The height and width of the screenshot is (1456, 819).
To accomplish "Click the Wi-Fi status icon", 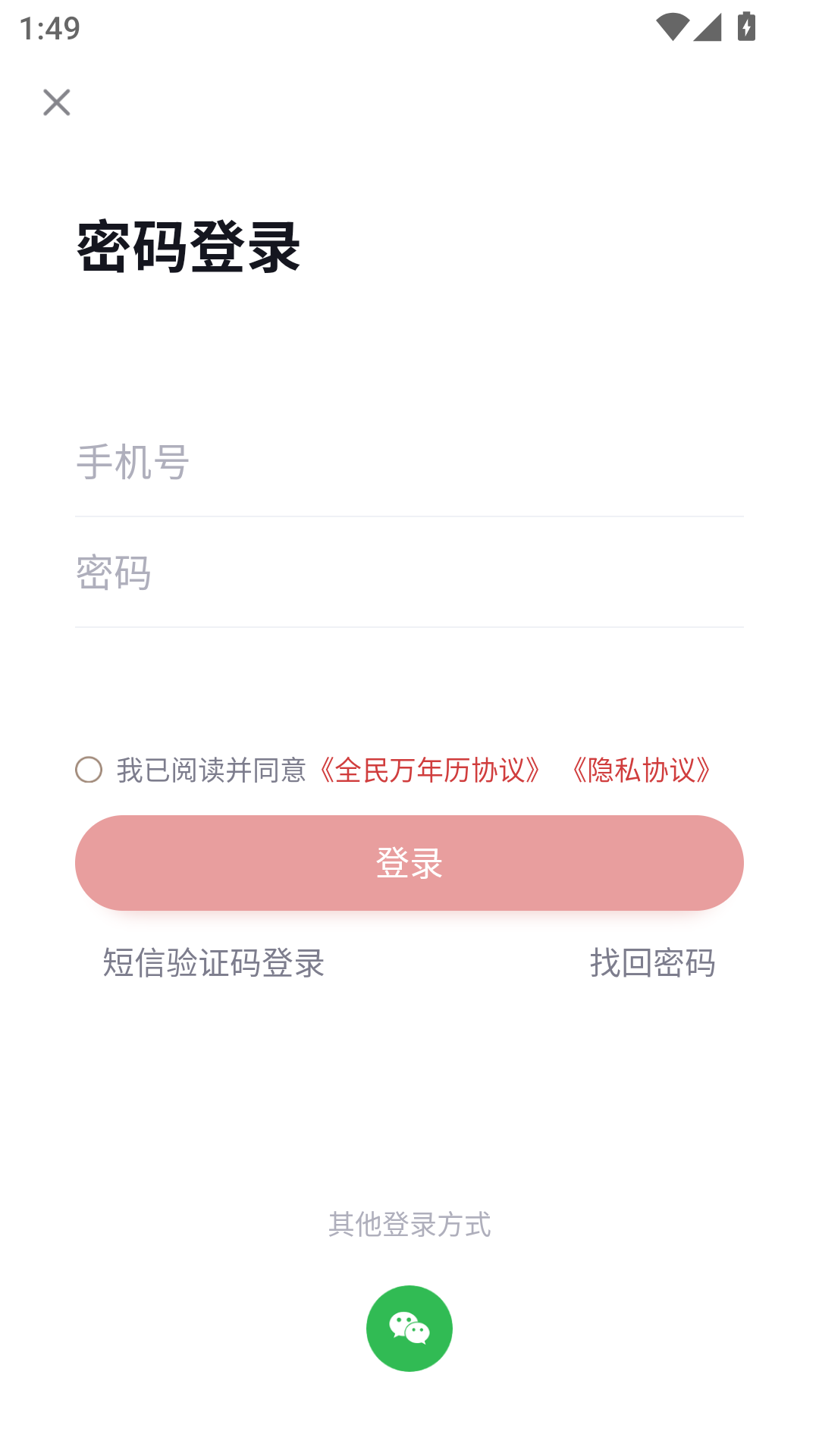I will (672, 25).
